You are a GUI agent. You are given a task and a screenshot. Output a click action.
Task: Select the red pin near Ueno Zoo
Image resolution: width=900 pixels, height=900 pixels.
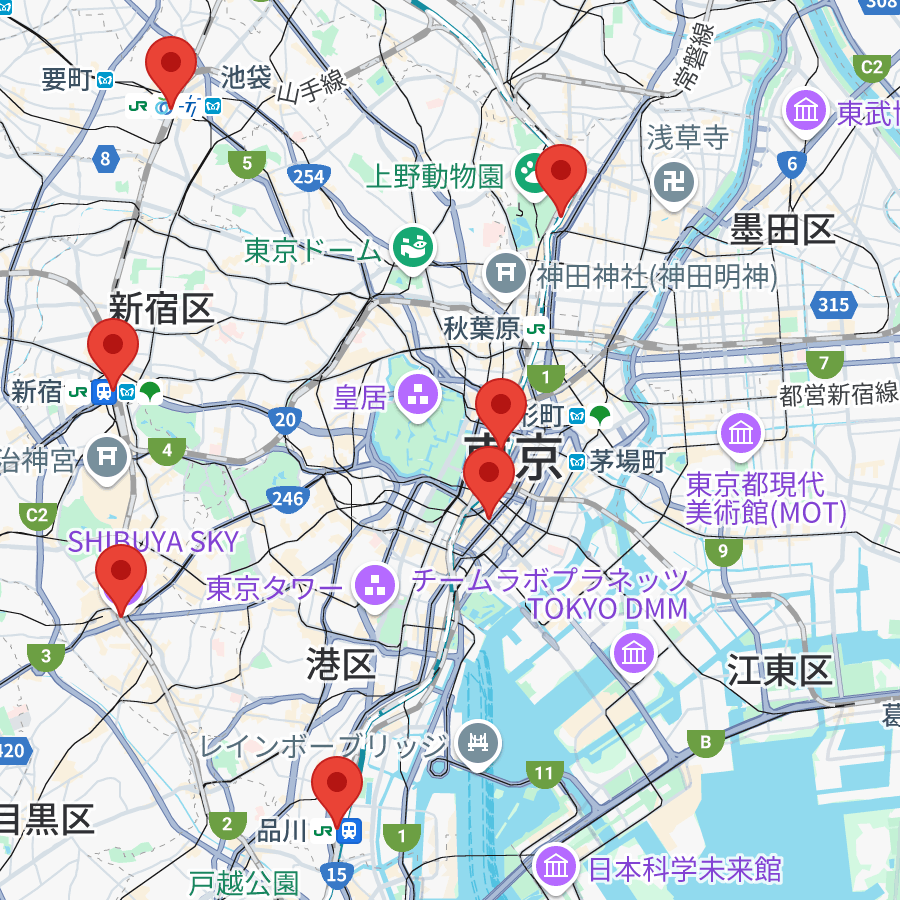point(560,172)
